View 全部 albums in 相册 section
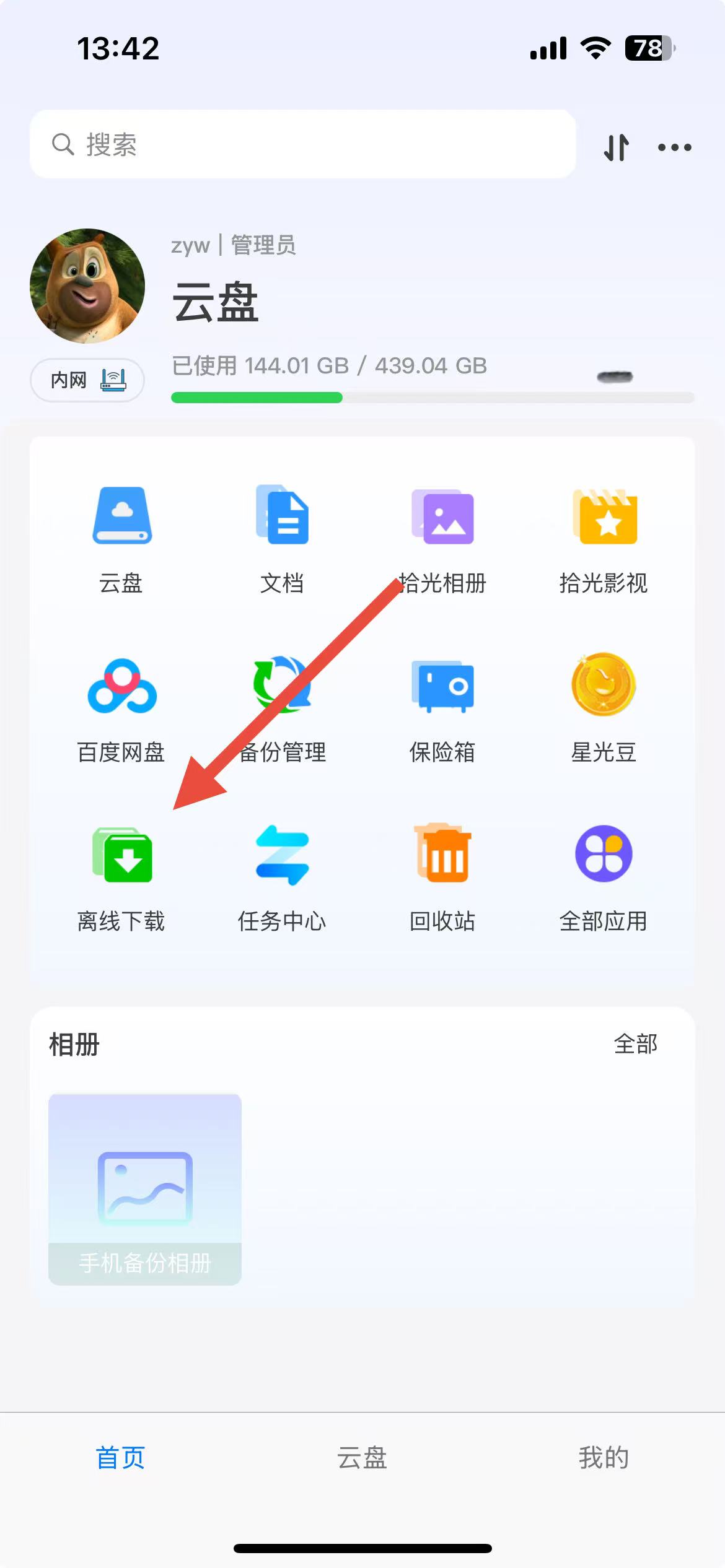 pyautogui.click(x=635, y=1044)
